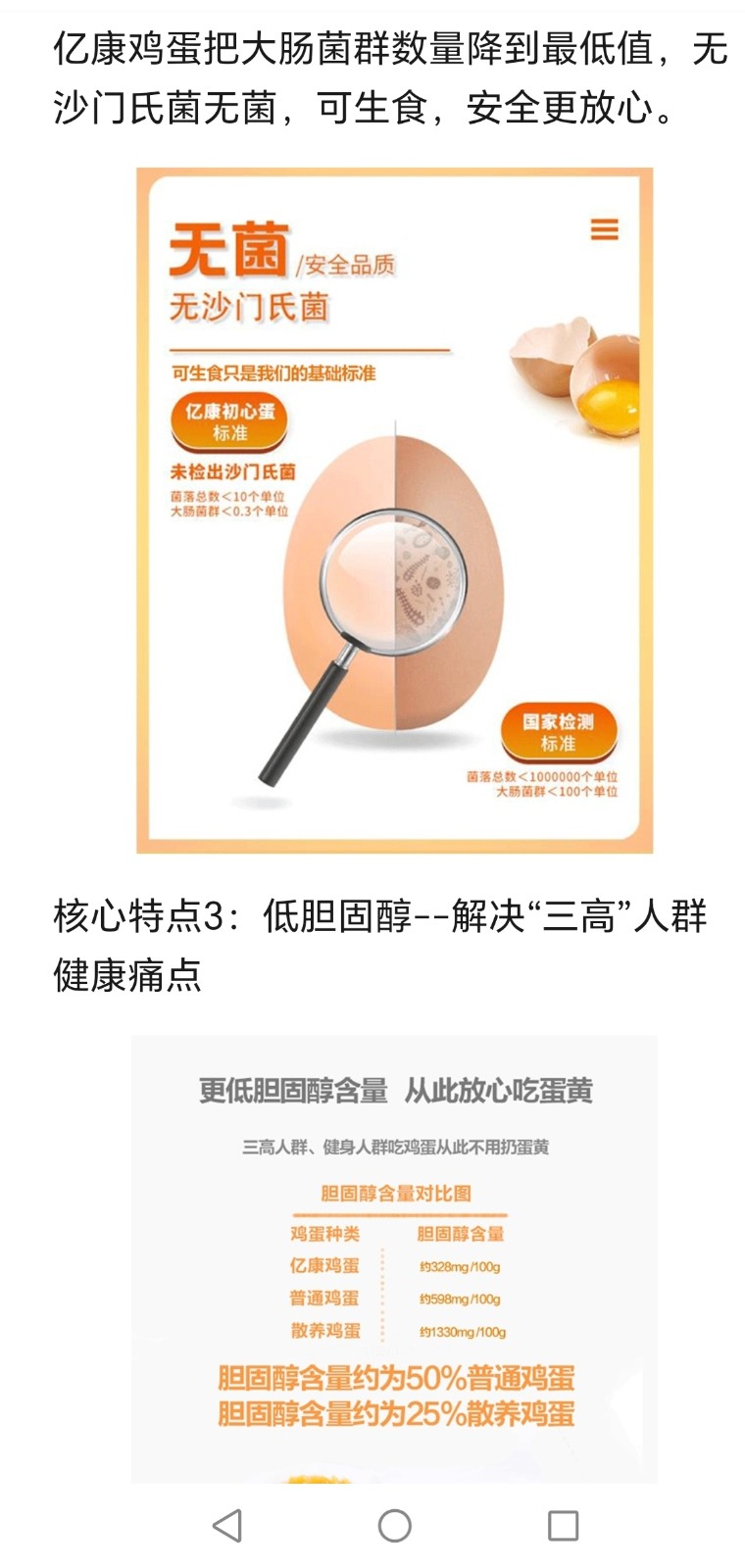
Task: Open the cholesterol comparison chart image
Action: pos(394,1258)
